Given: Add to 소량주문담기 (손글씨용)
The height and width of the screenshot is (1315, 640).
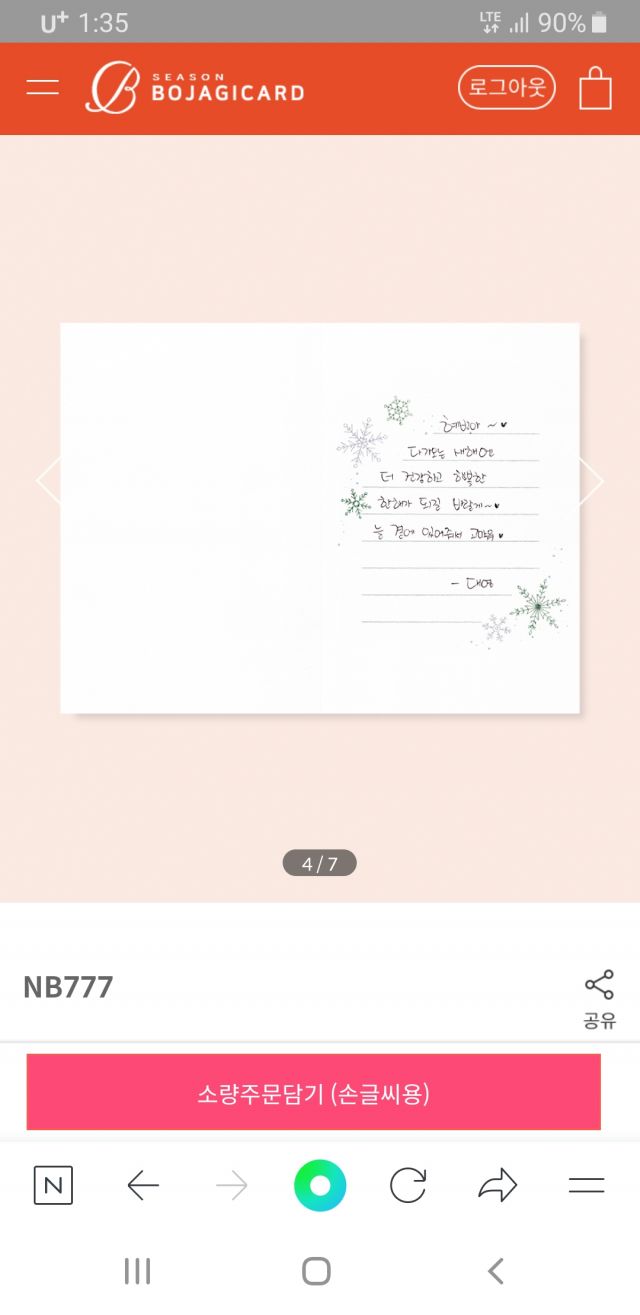Looking at the screenshot, I should click(313, 1092).
